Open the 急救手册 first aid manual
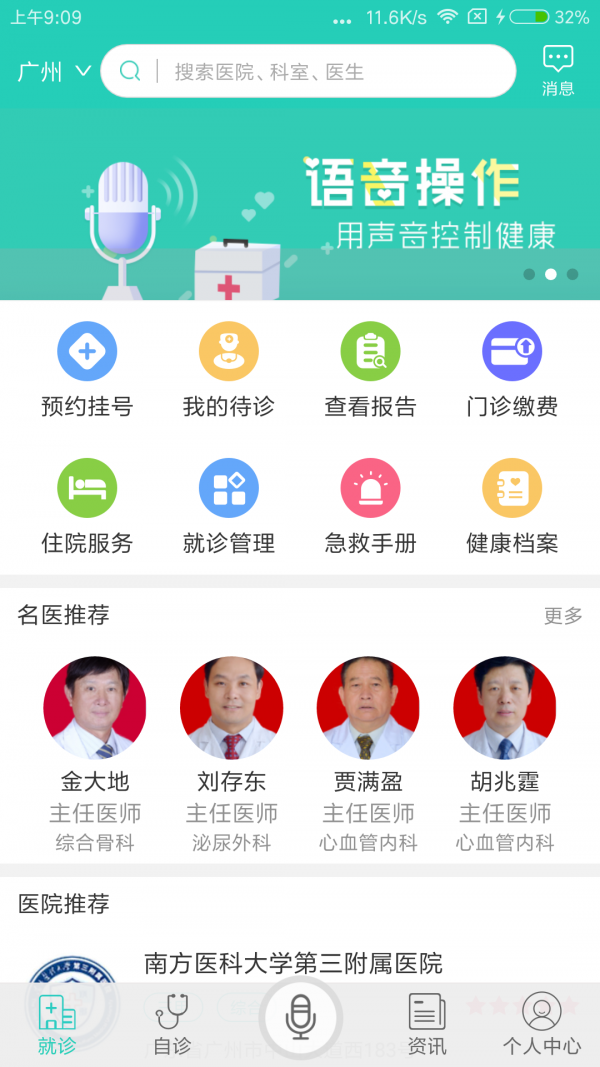 click(x=371, y=507)
